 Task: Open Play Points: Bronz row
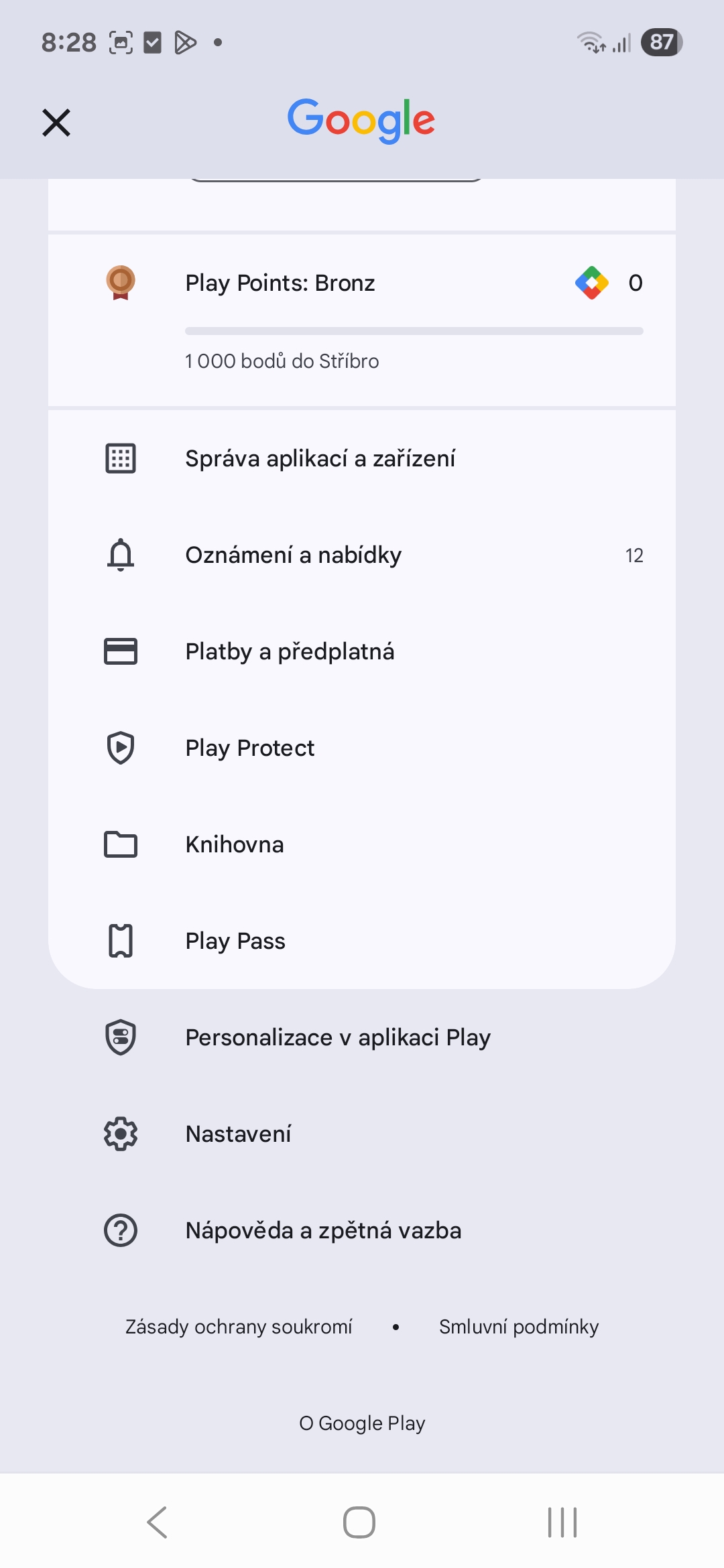click(x=362, y=320)
